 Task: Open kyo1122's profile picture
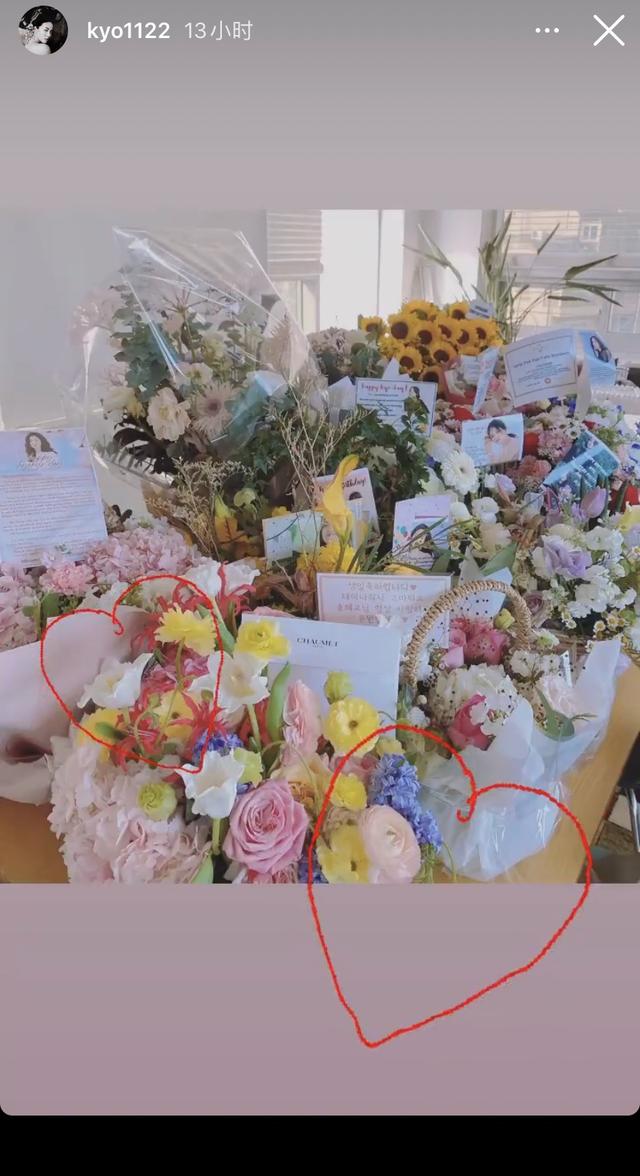click(x=43, y=31)
